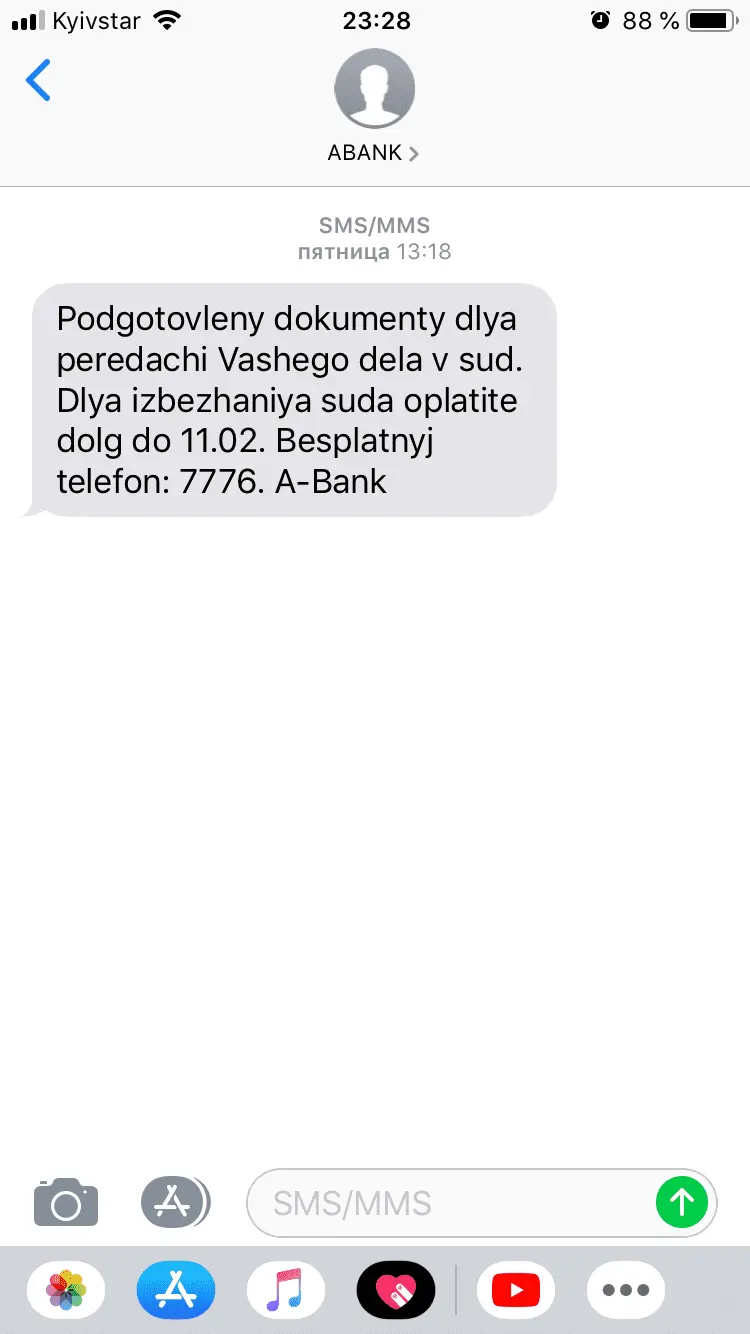Viewport: 750px width, 1334px height.
Task: Focus the SMS/MMS message field
Action: point(450,1202)
